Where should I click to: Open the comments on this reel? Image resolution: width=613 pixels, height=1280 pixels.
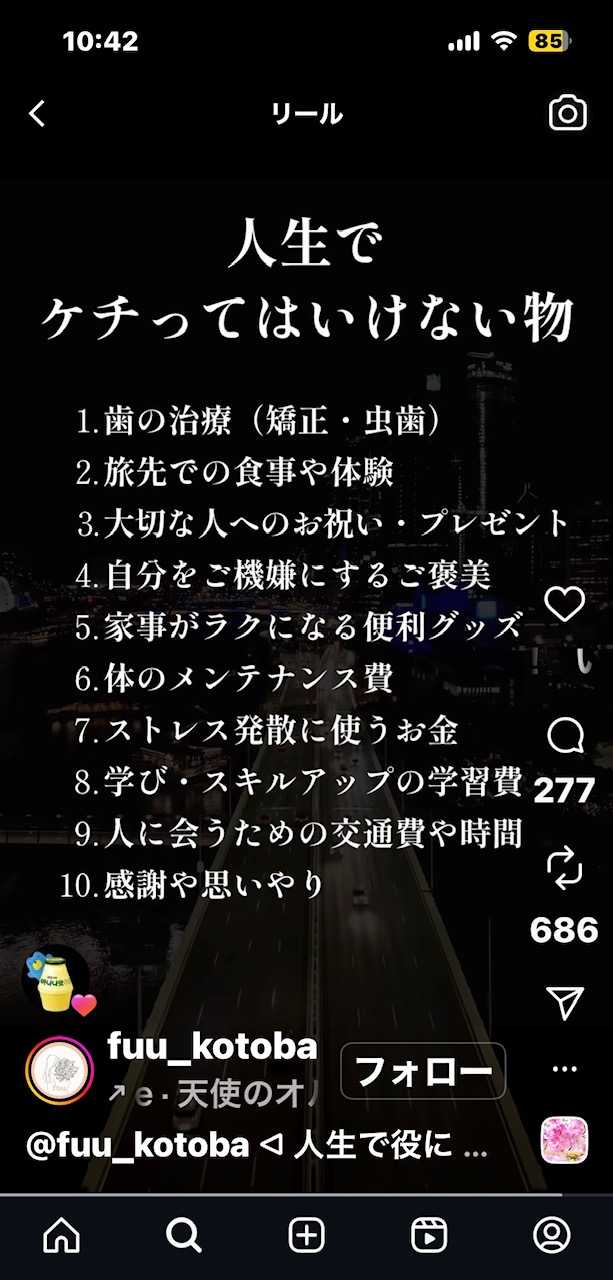pyautogui.click(x=565, y=737)
